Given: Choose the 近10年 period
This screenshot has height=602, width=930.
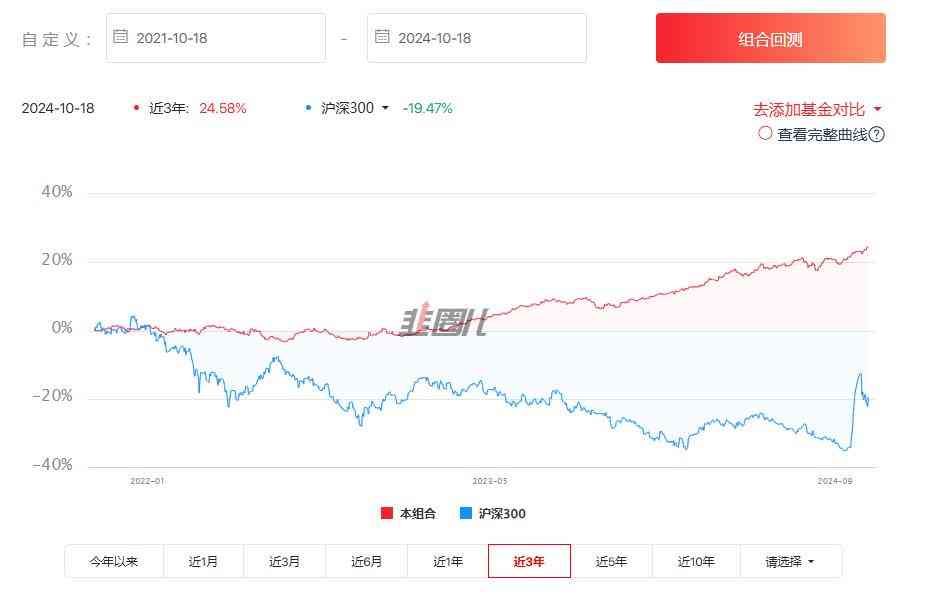Looking at the screenshot, I should tap(696, 561).
